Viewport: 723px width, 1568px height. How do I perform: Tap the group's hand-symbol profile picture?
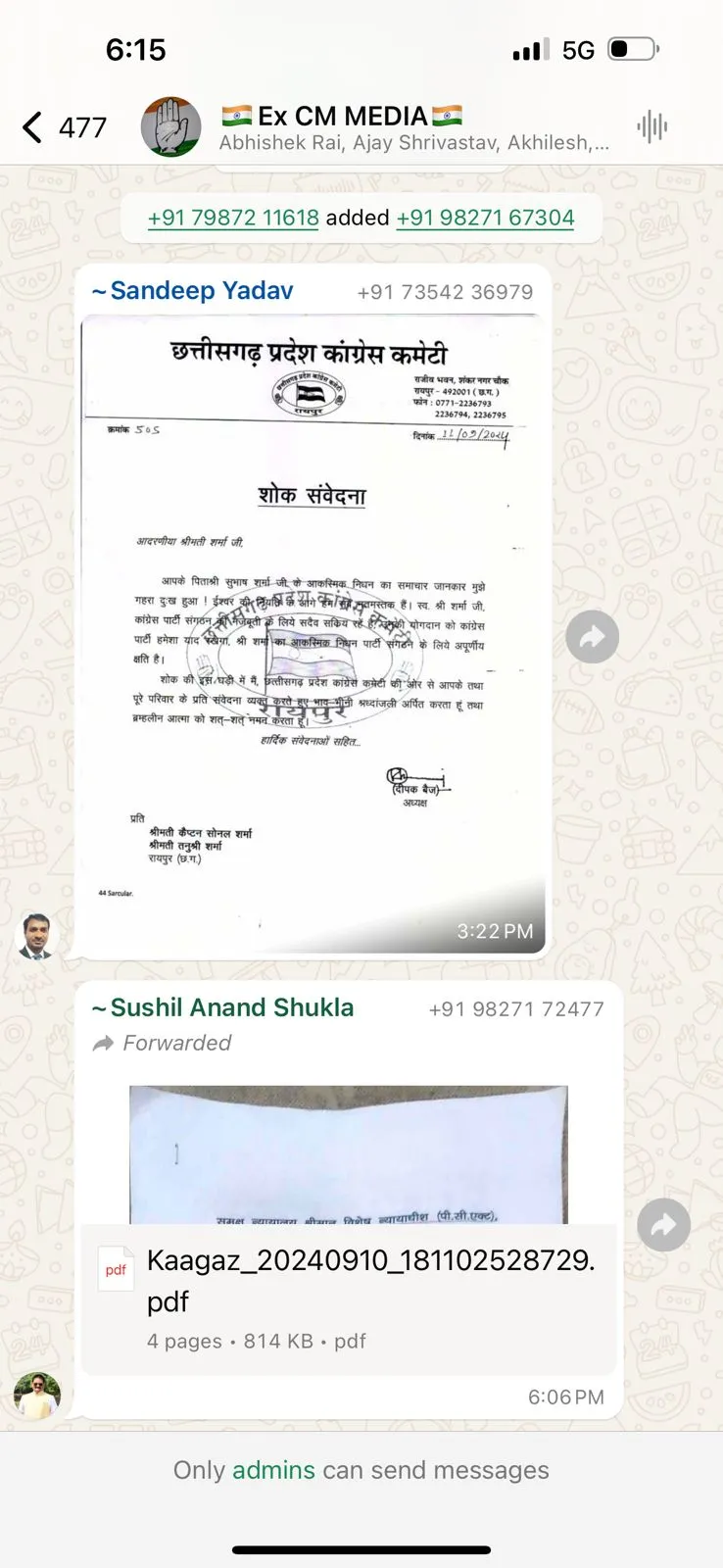coord(170,127)
